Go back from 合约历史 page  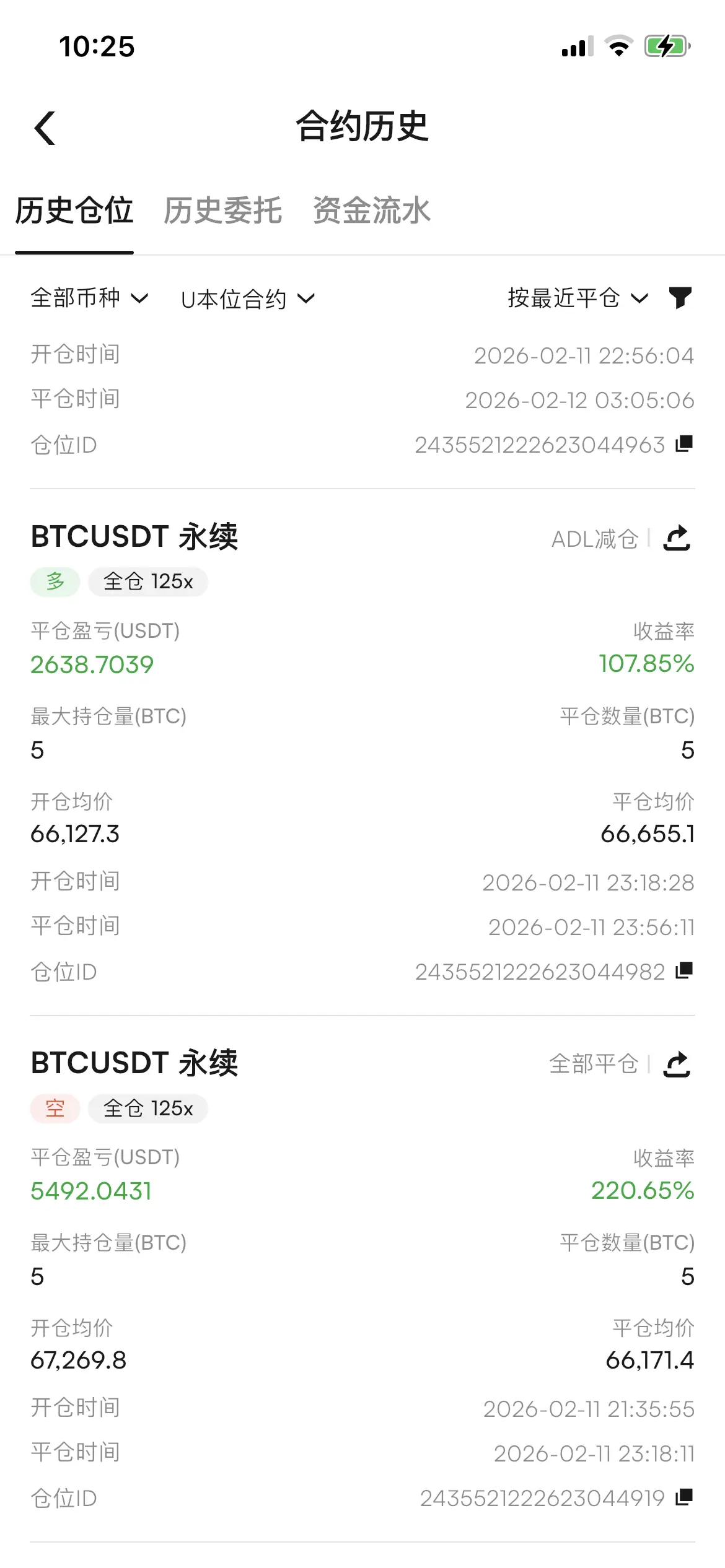(45, 128)
